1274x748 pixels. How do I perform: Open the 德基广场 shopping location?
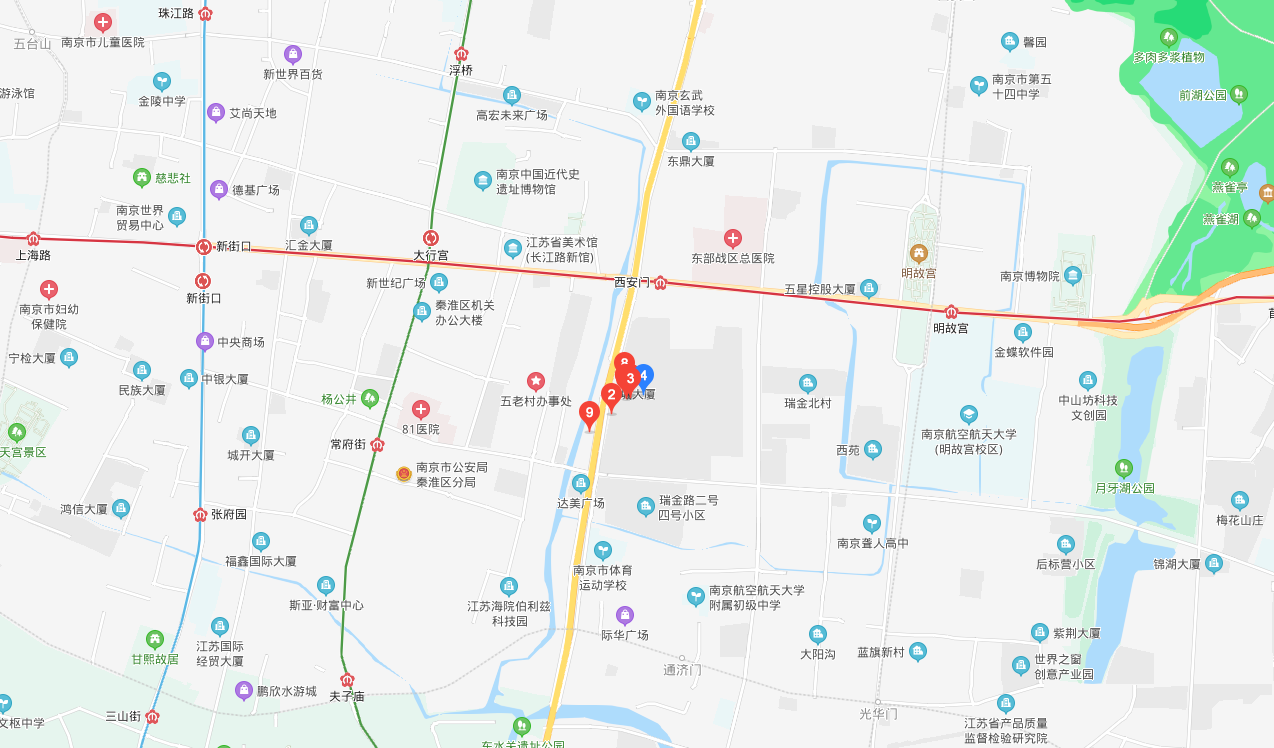coord(218,189)
